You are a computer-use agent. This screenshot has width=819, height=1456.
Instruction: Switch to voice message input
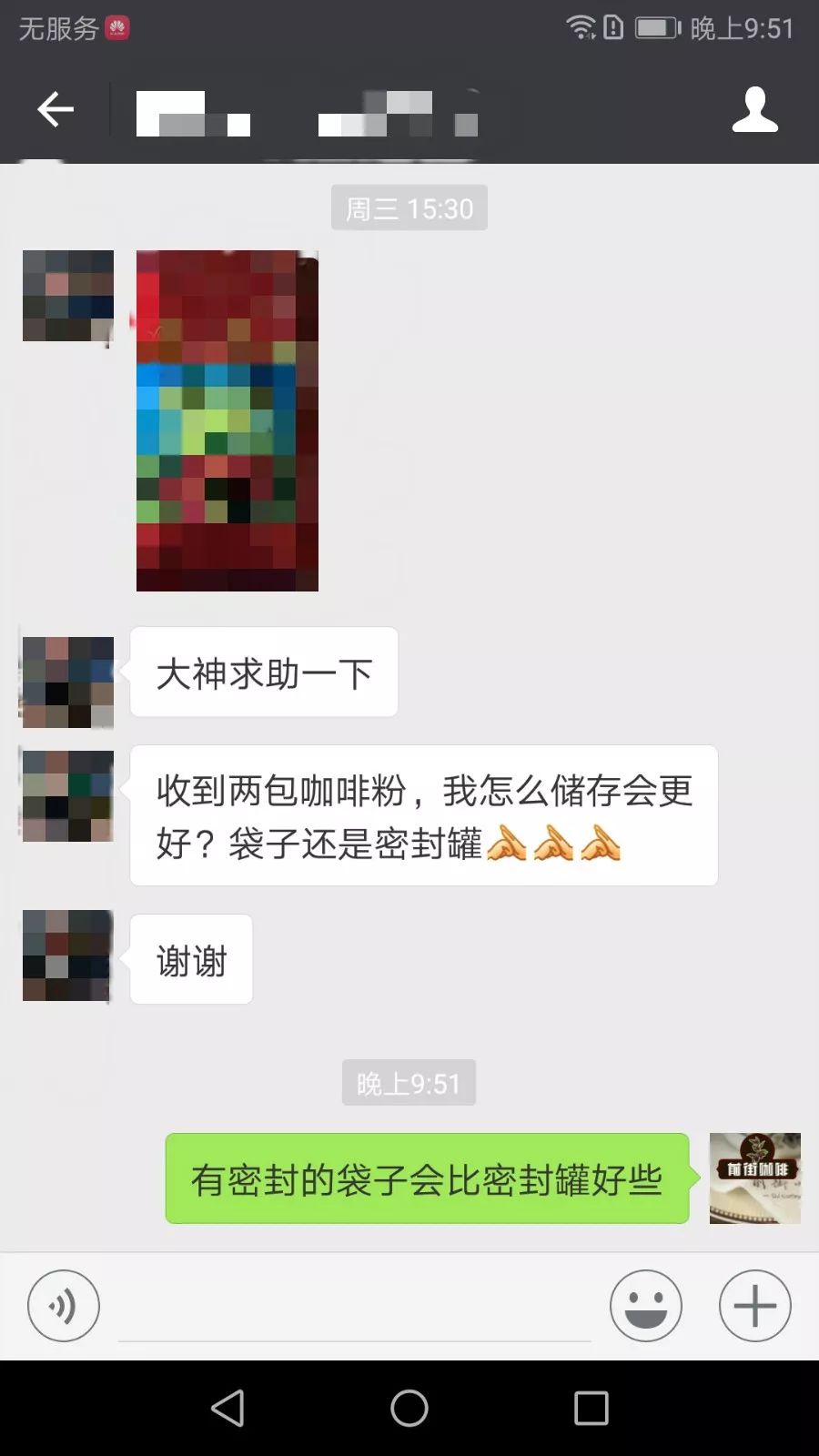[63, 1306]
